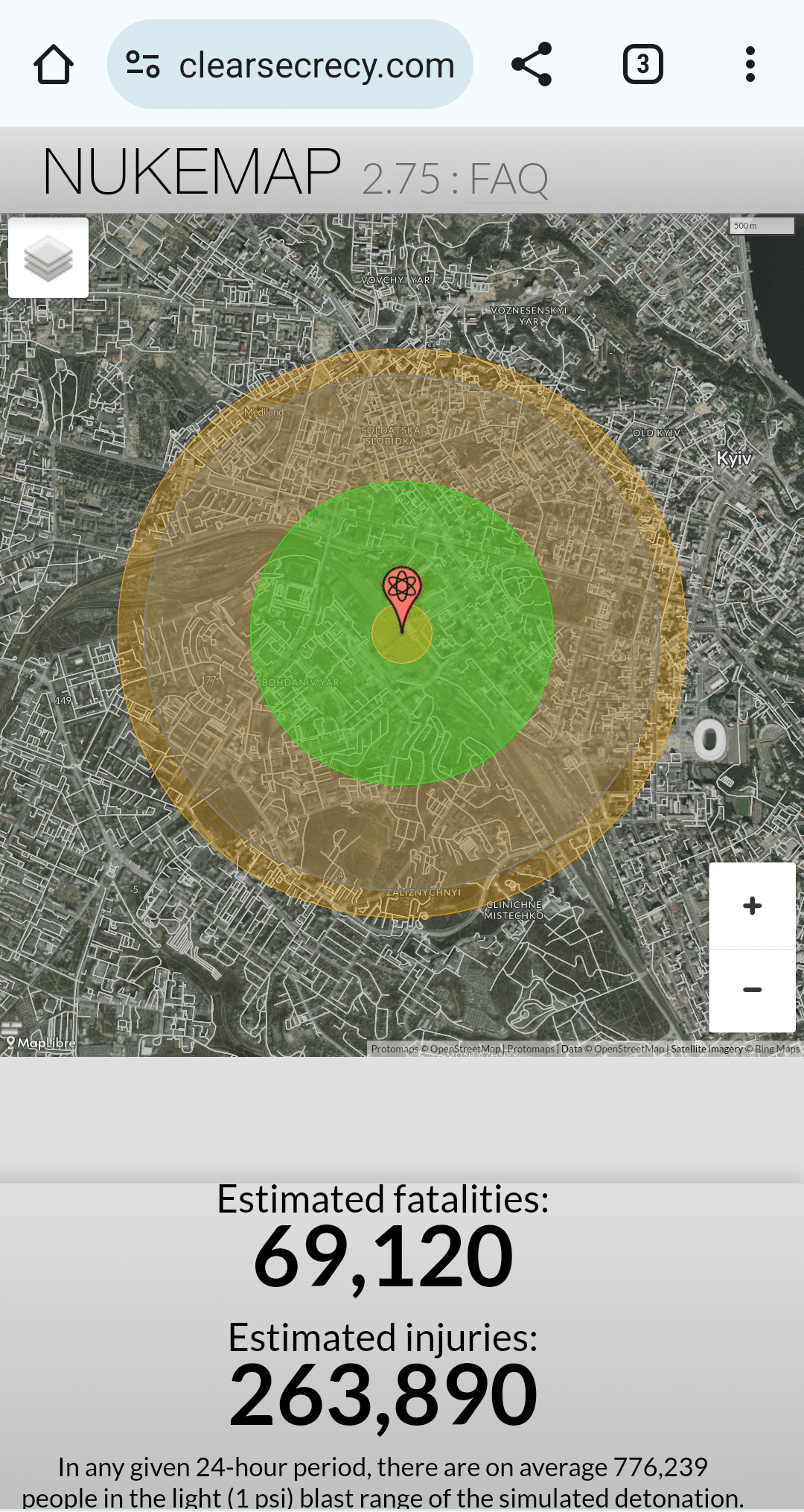This screenshot has width=804, height=1512.
Task: Zoom out on the map
Action: click(x=752, y=990)
